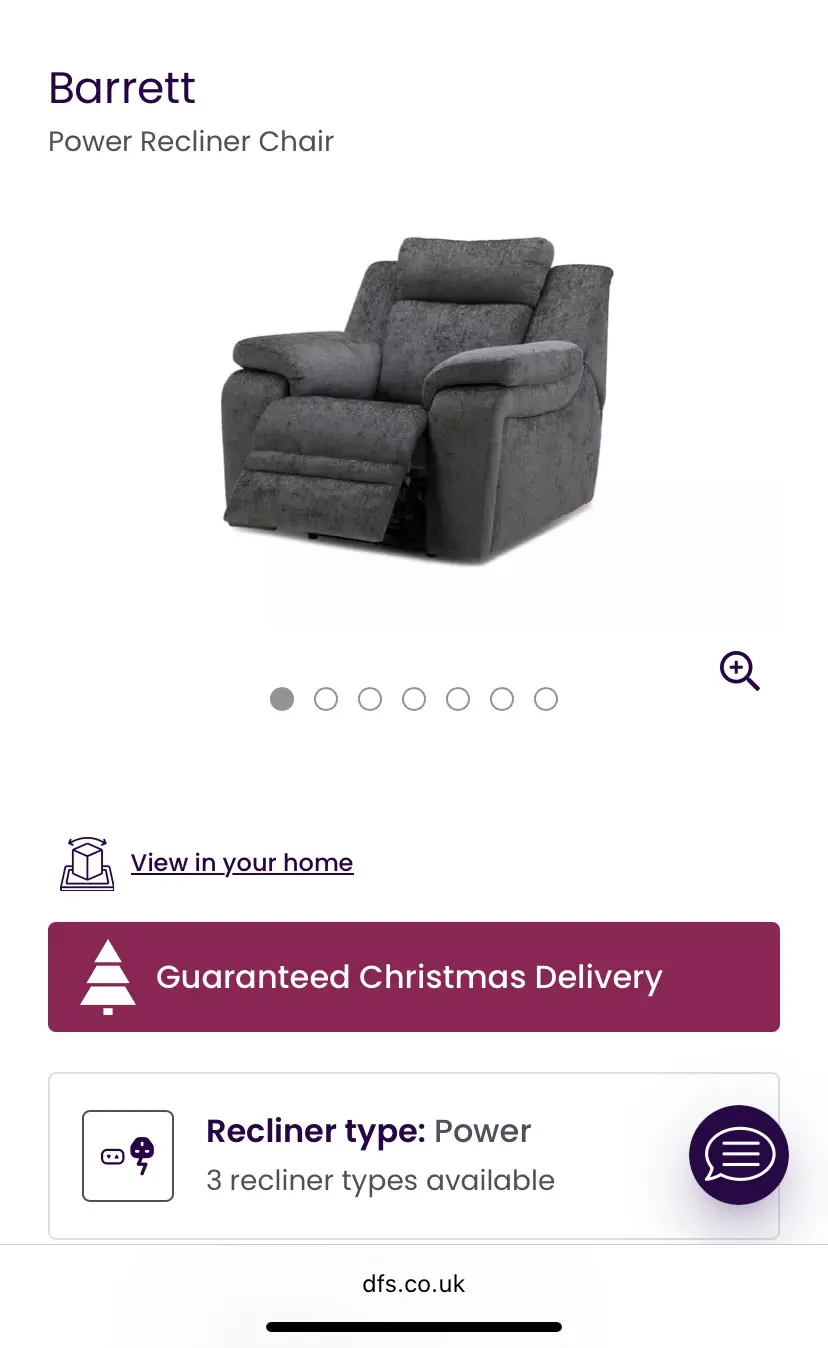828x1348 pixels.
Task: Show the last product image via dot
Action: click(x=546, y=699)
